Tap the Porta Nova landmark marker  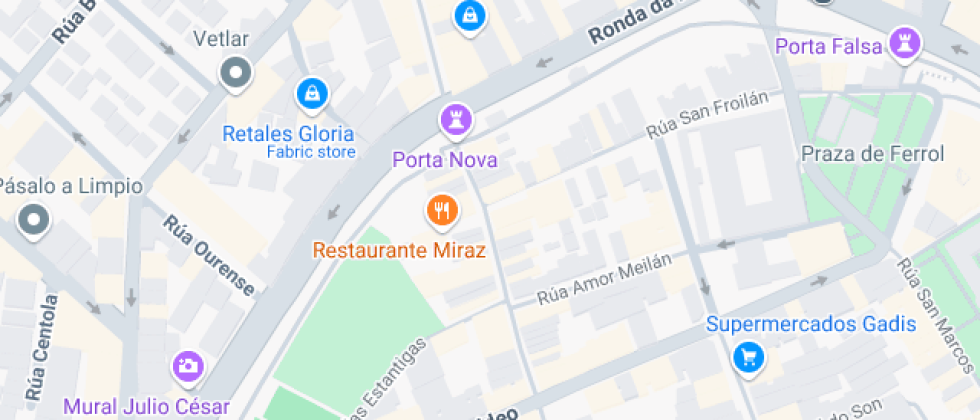pos(455,121)
